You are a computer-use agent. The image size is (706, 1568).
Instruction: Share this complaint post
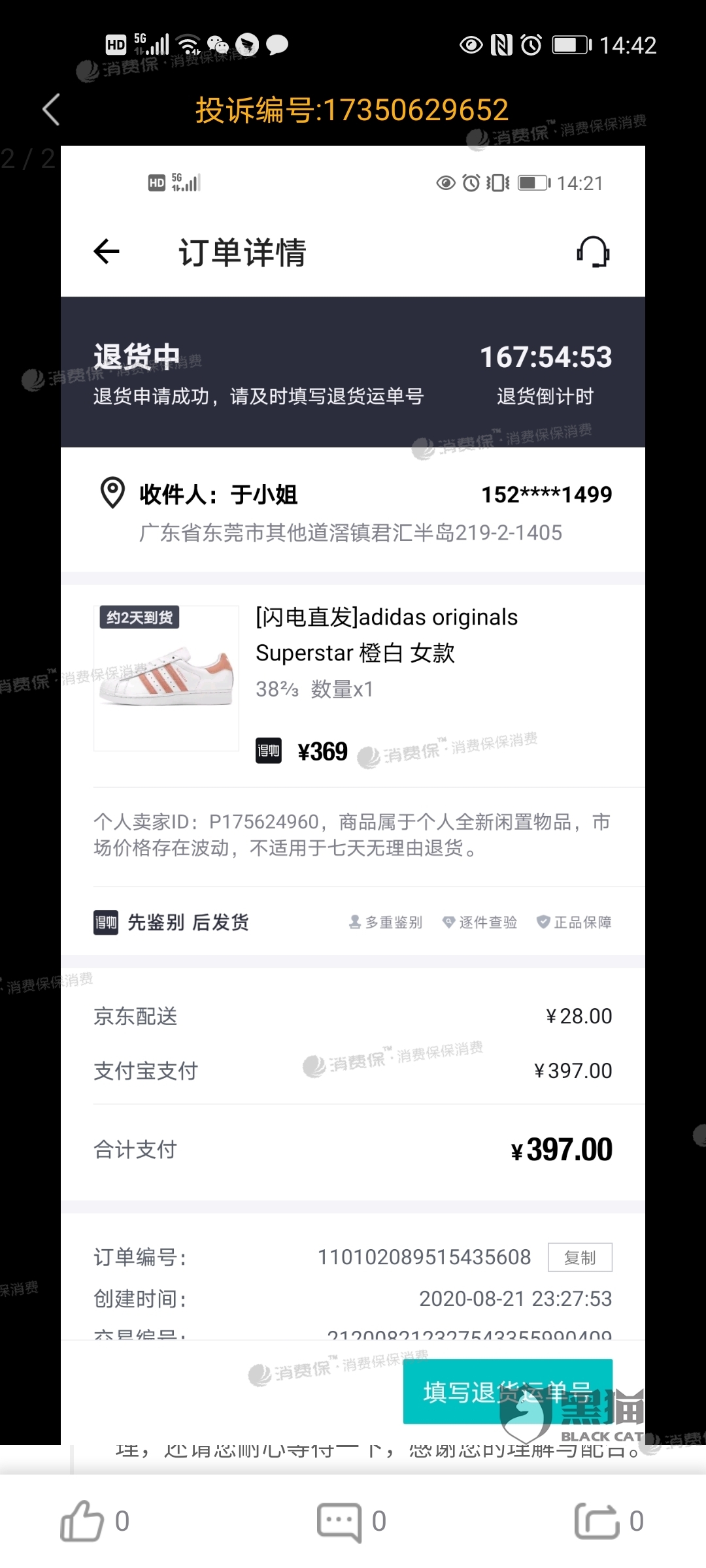tap(596, 1521)
